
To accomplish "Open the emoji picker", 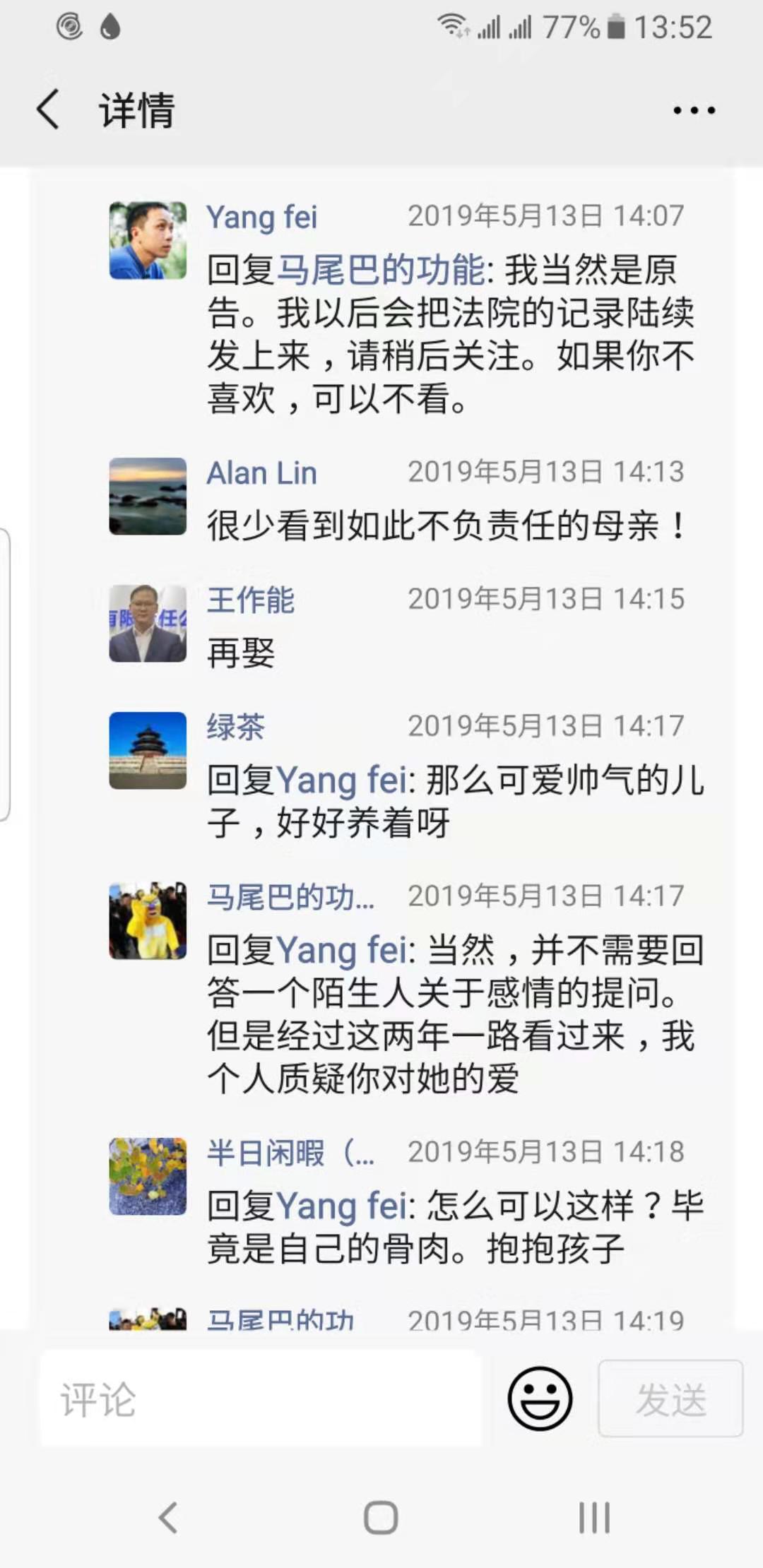I will [540, 1398].
